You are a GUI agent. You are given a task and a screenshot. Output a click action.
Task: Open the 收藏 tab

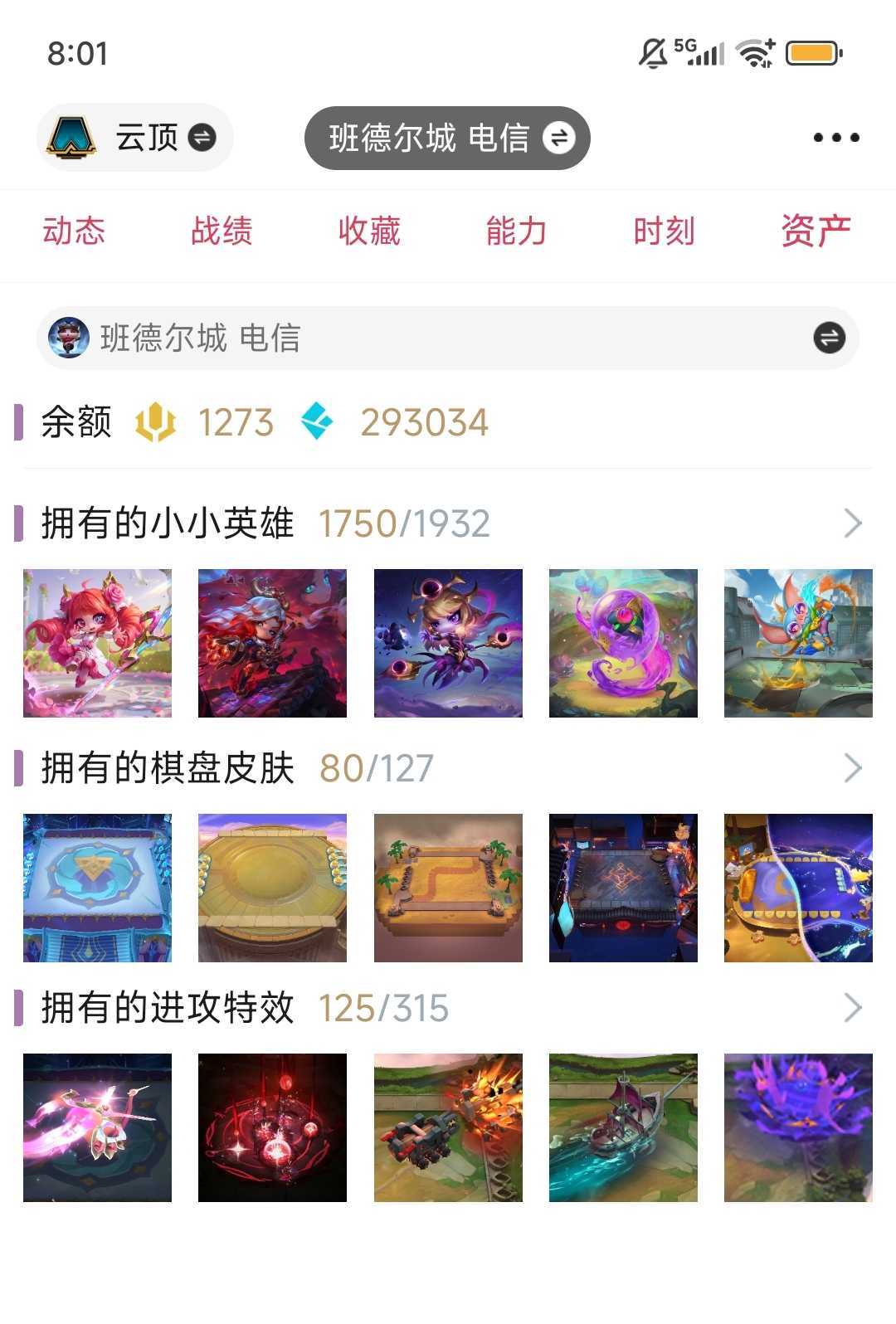tap(369, 231)
